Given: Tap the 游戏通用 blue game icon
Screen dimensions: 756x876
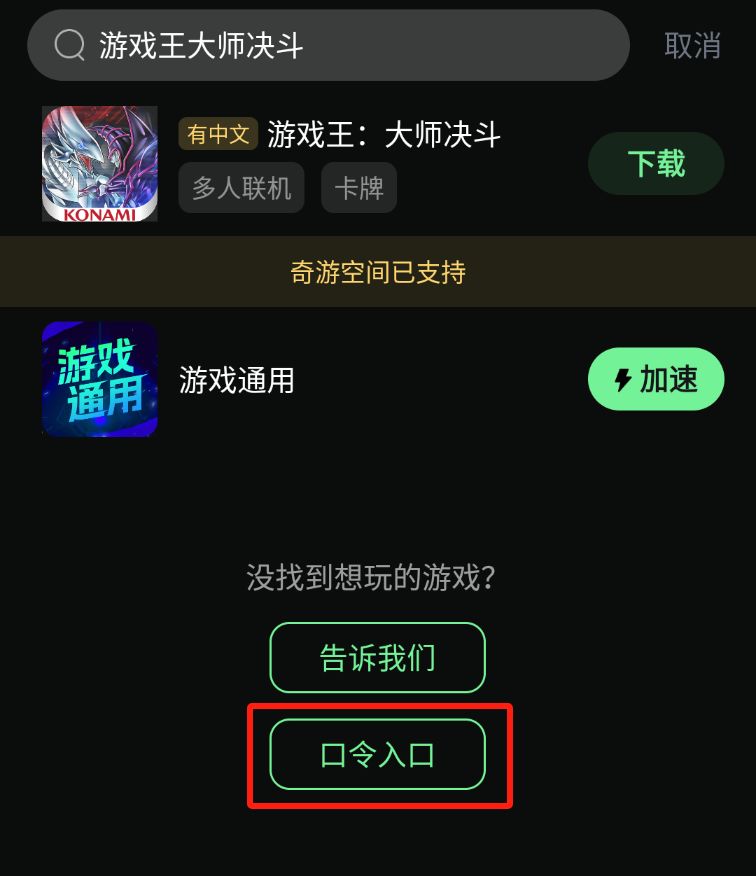Looking at the screenshot, I should (x=99, y=379).
